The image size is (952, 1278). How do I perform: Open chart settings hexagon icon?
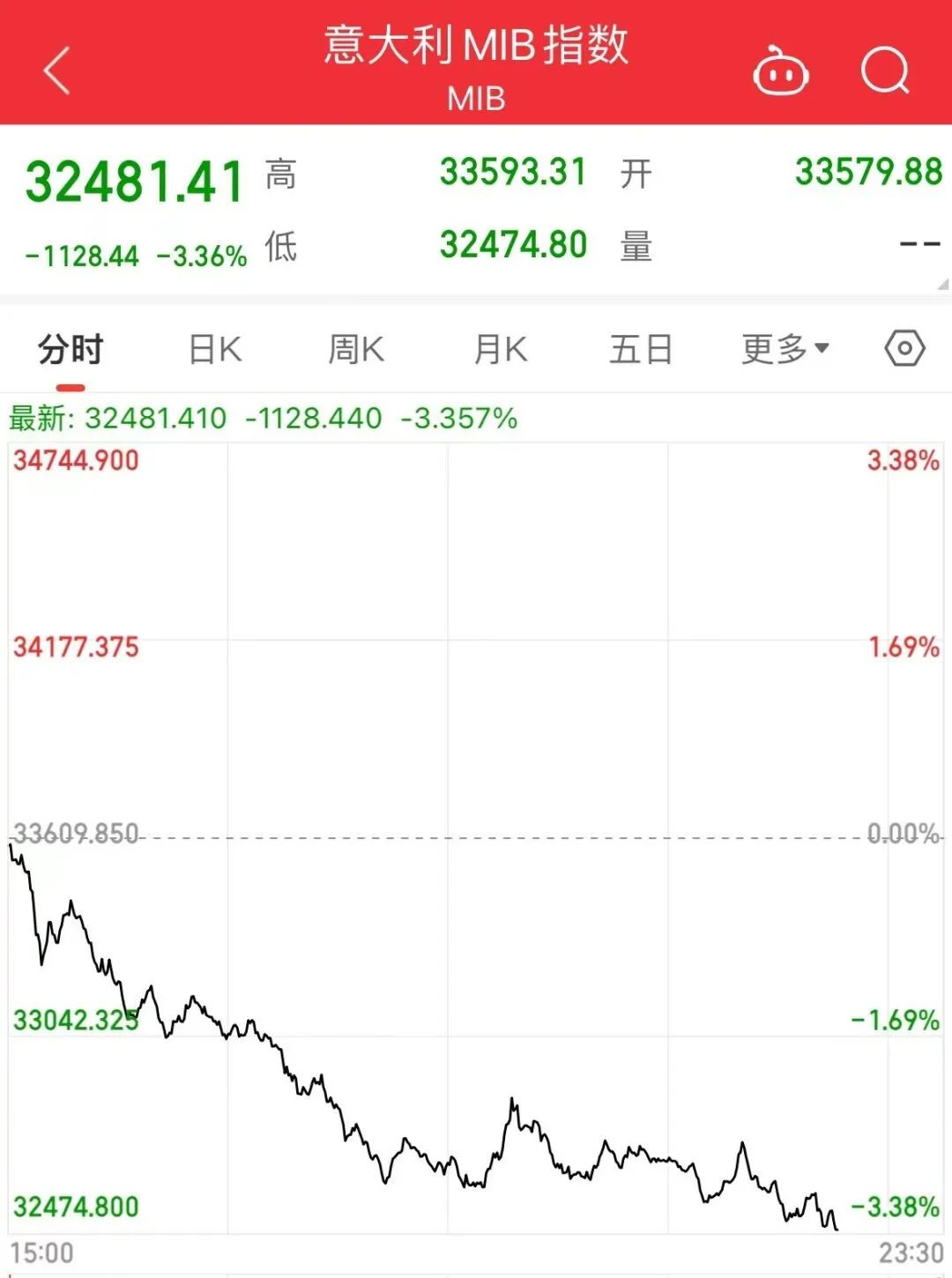(x=904, y=349)
